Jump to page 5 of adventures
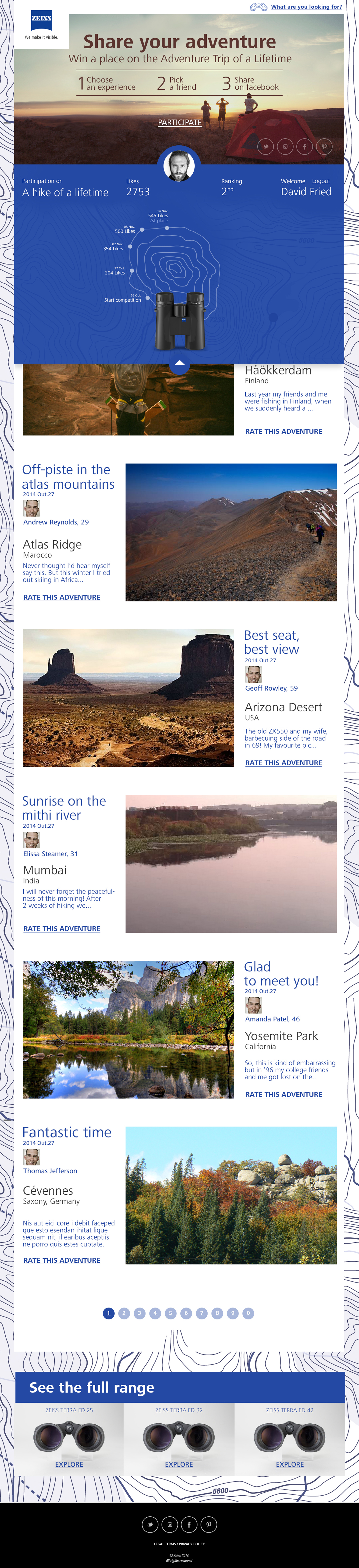The image size is (359, 1568). [171, 1313]
